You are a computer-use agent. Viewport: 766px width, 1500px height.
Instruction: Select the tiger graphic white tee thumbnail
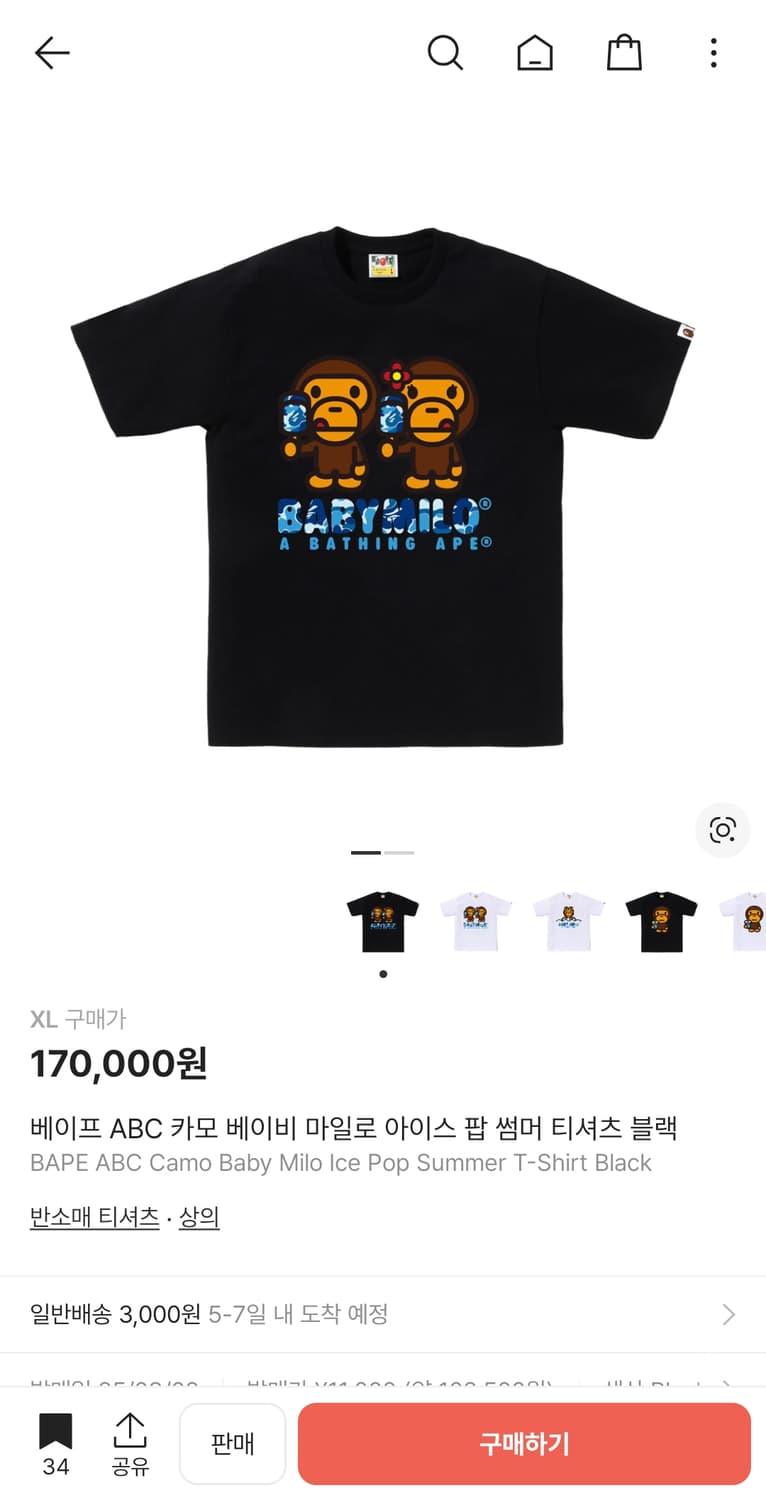pos(567,920)
